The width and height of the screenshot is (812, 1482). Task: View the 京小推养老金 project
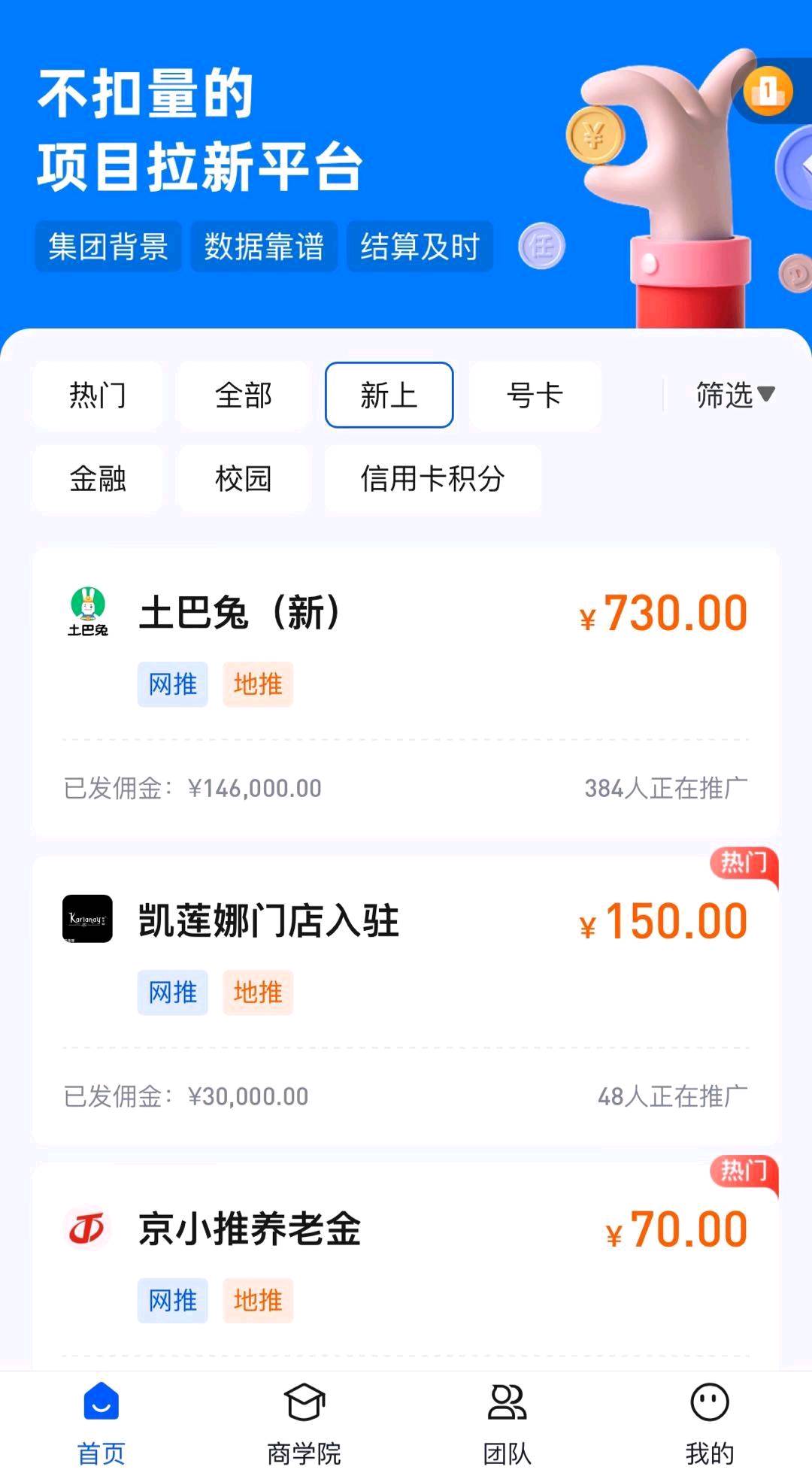coord(405,1267)
